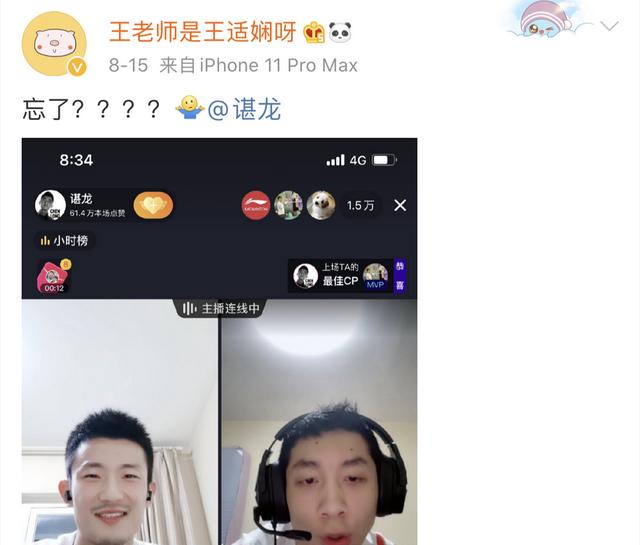View the attached livestream screenshot image
Viewport: 640px width, 545px height.
click(219, 340)
